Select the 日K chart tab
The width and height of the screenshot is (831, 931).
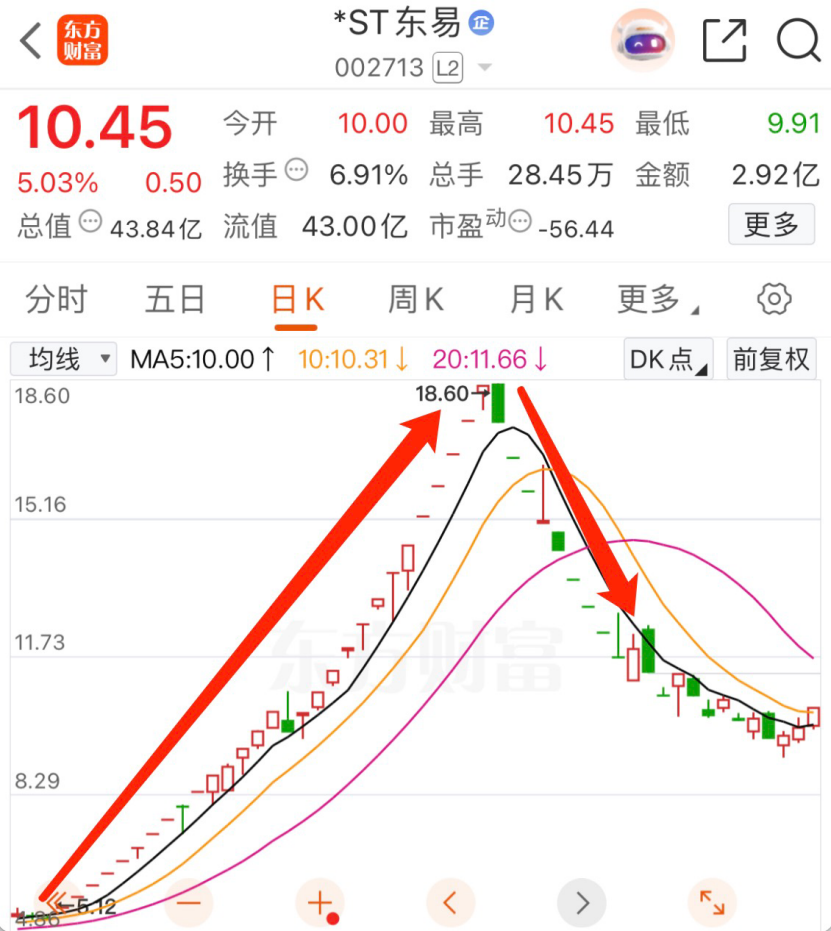[297, 299]
